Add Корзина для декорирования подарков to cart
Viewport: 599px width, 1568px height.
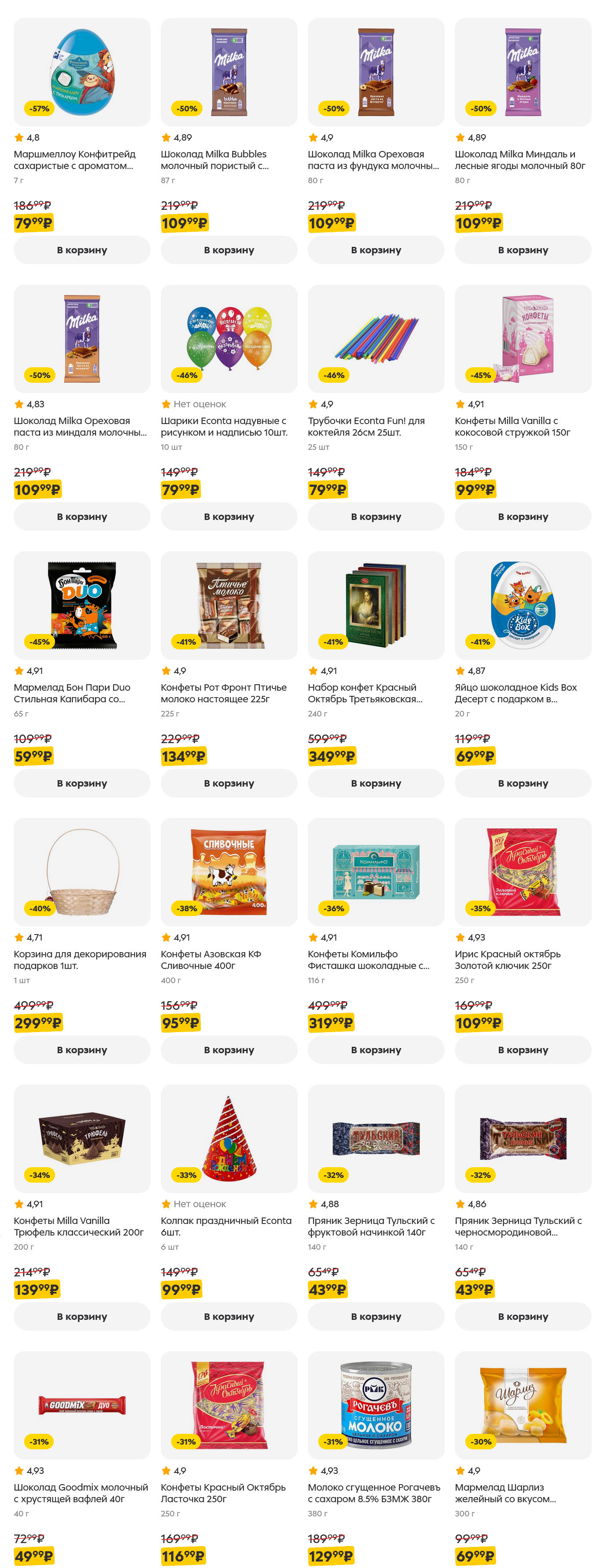click(82, 1049)
